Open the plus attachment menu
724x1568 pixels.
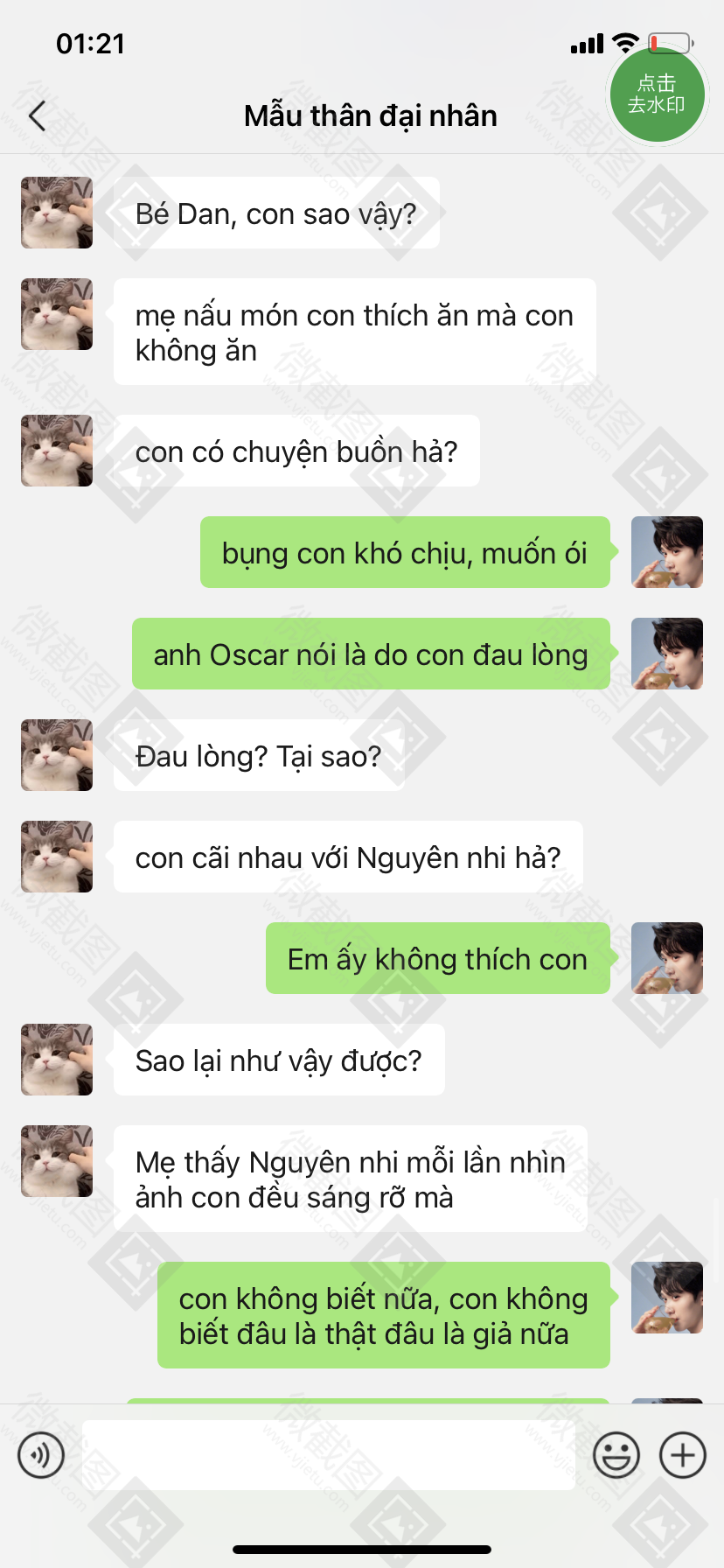pyautogui.click(x=682, y=1455)
